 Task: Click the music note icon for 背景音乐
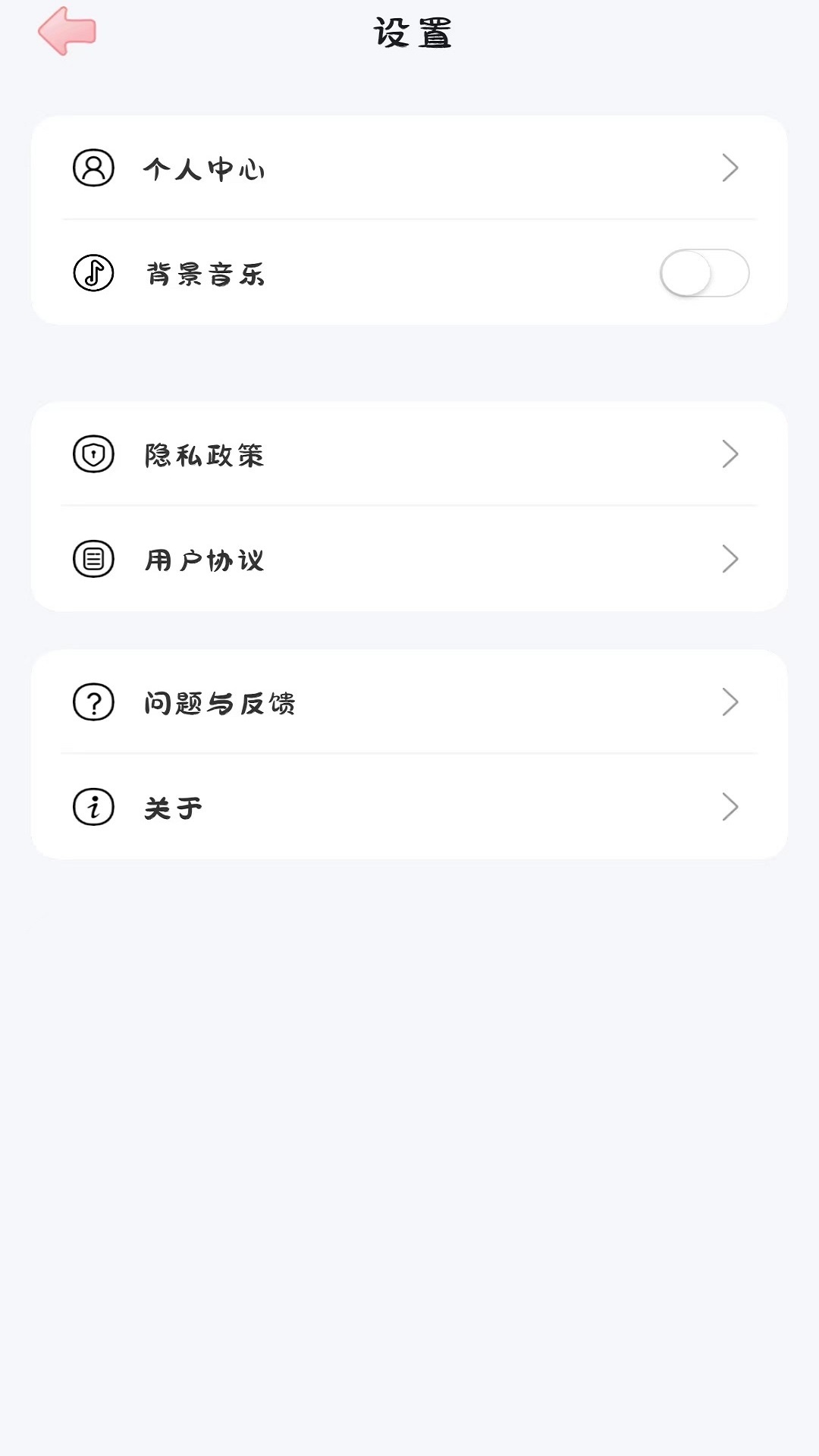93,274
